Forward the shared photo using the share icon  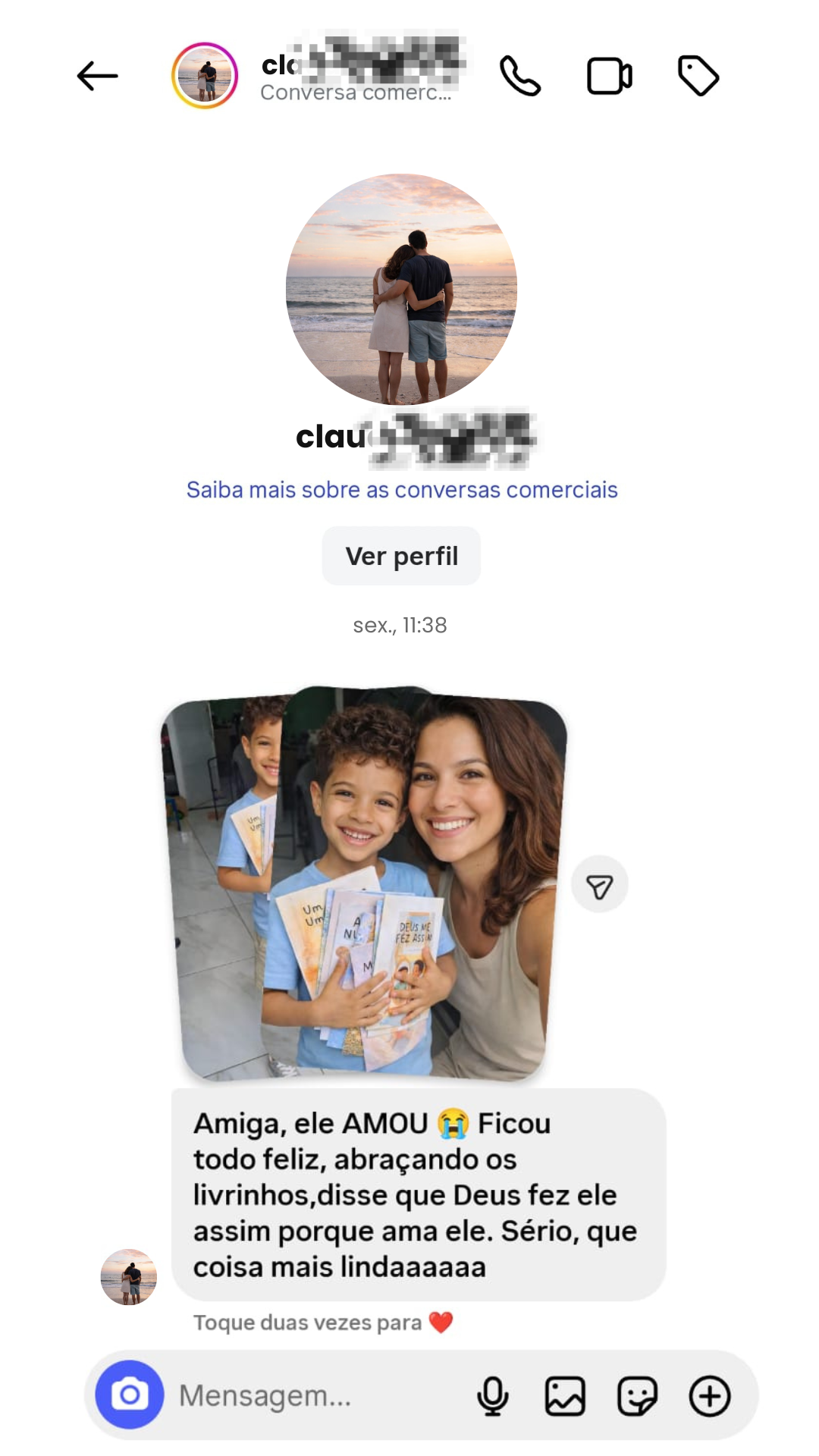599,886
